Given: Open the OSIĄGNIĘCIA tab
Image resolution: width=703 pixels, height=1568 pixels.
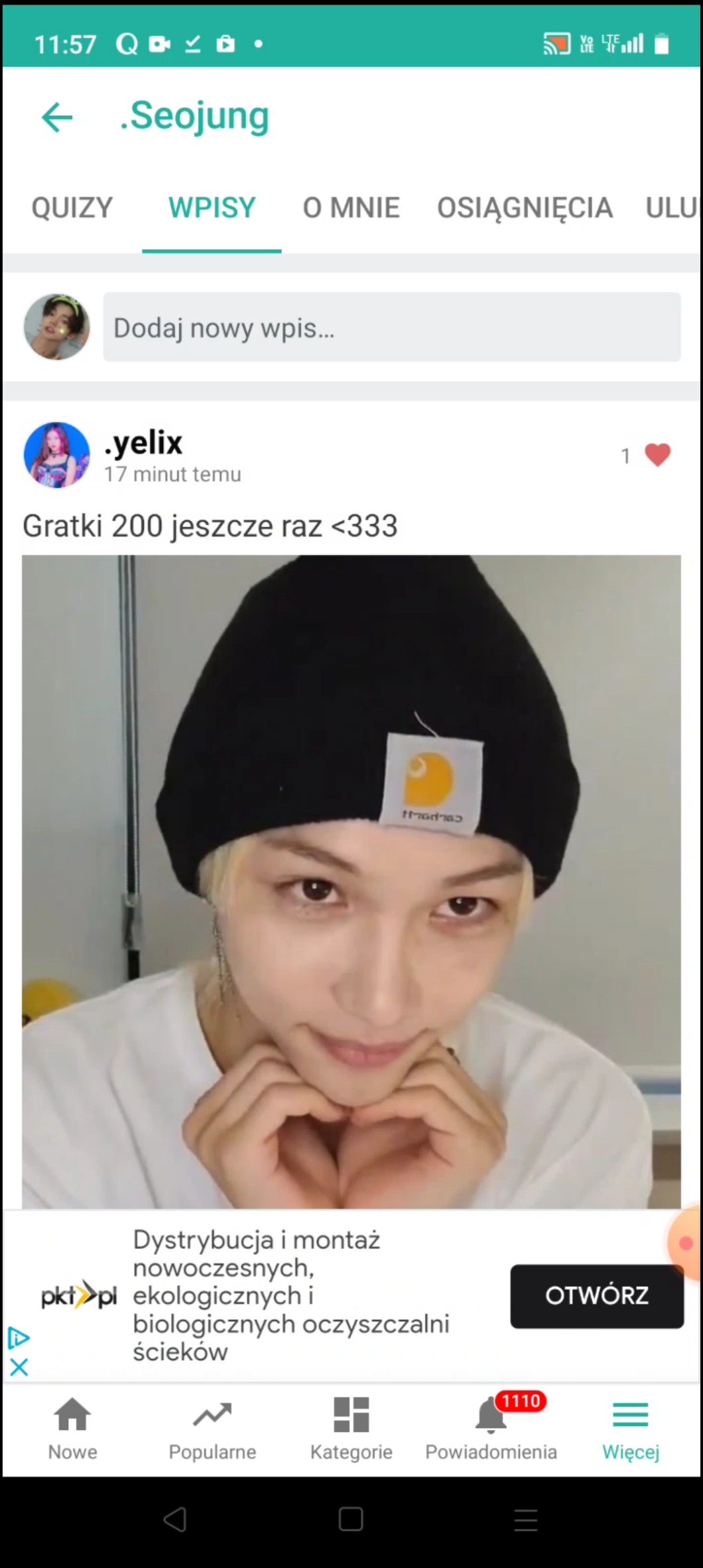Looking at the screenshot, I should coord(524,208).
